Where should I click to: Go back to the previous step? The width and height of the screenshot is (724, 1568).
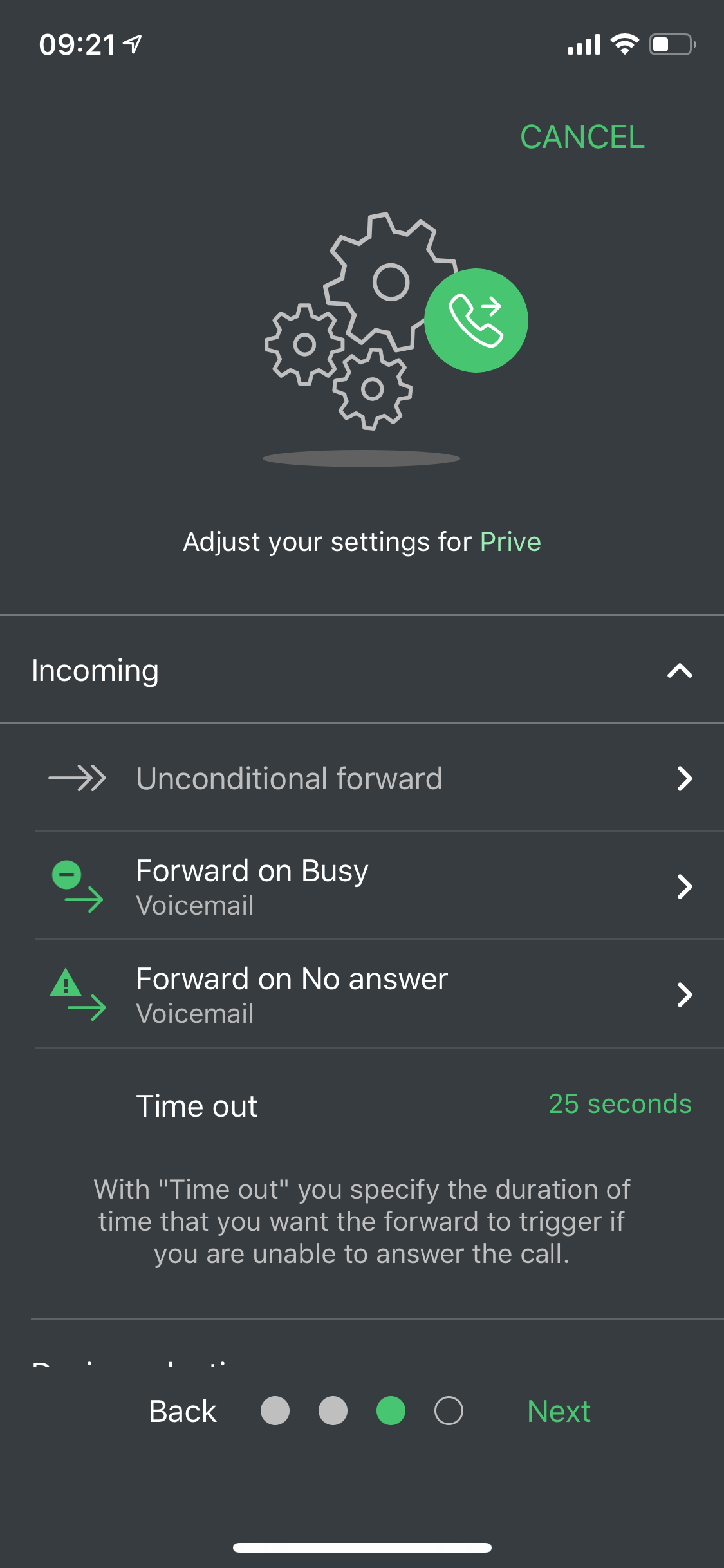(183, 1411)
